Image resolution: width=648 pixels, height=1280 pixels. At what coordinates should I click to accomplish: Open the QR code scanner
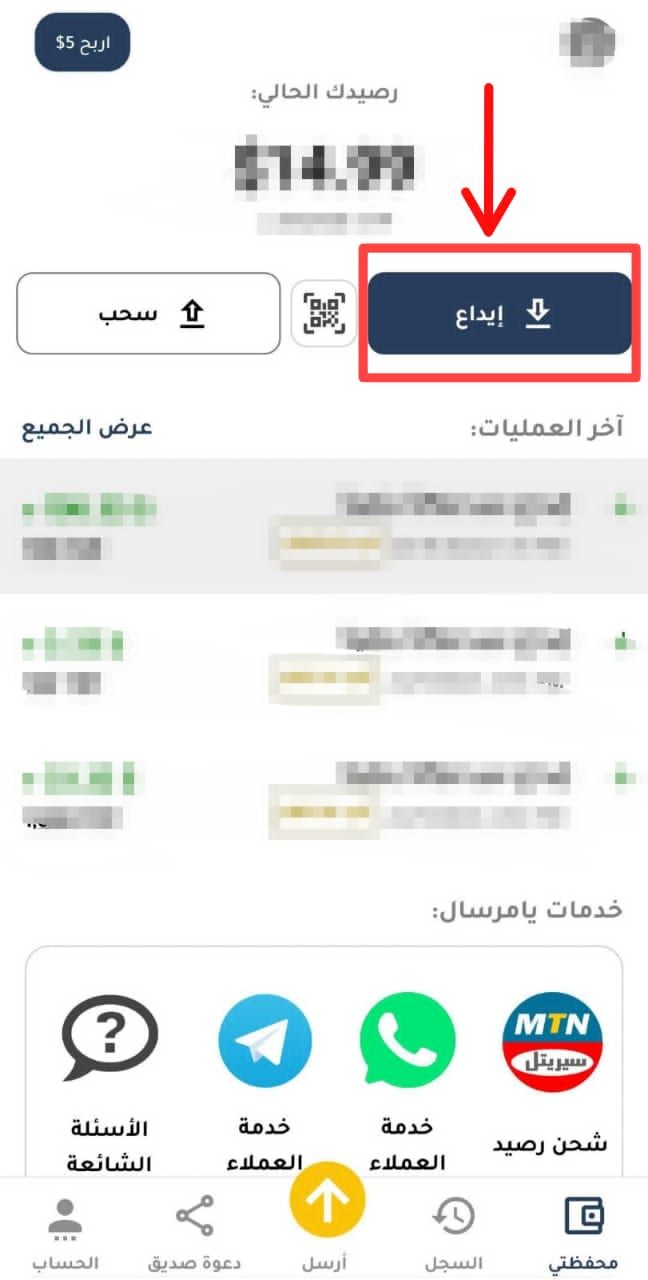coord(323,314)
